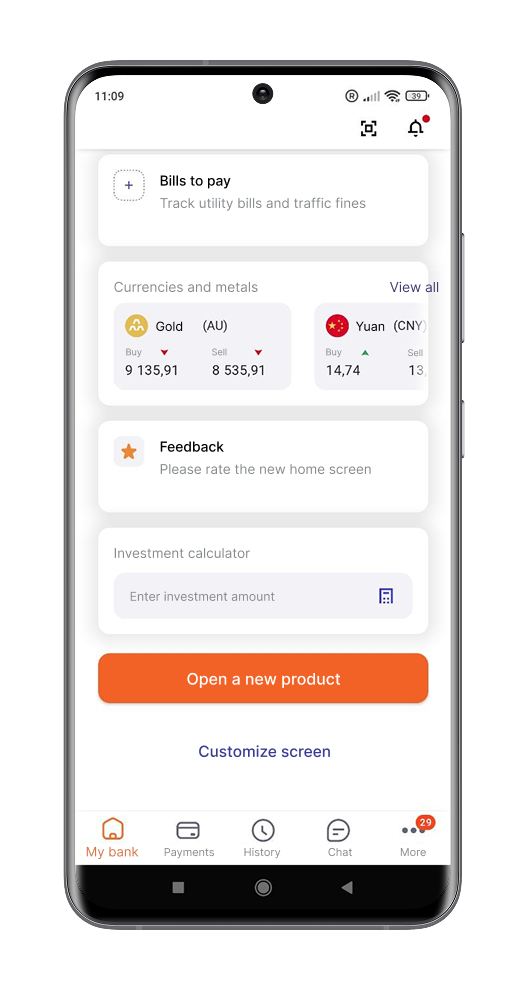Image resolution: width=527 pixels, height=990 pixels.
Task: Focus the investment amount field
Action: click(263, 596)
